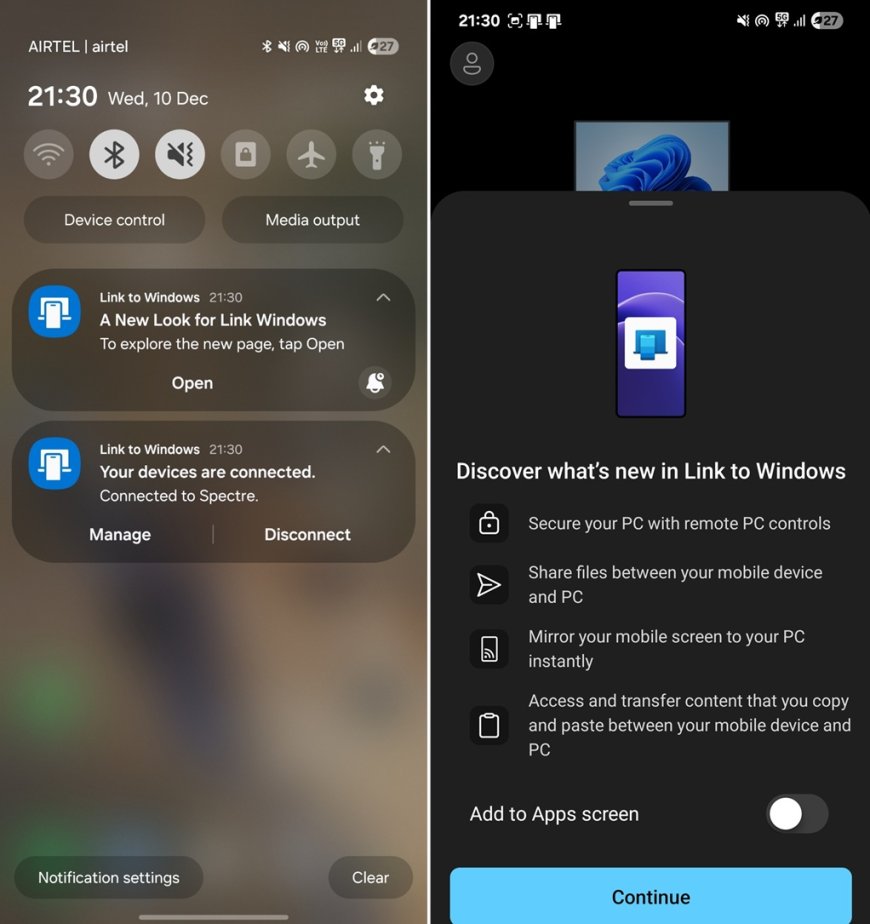Turn off Bluetooth quick toggle
870x924 pixels.
114,155
